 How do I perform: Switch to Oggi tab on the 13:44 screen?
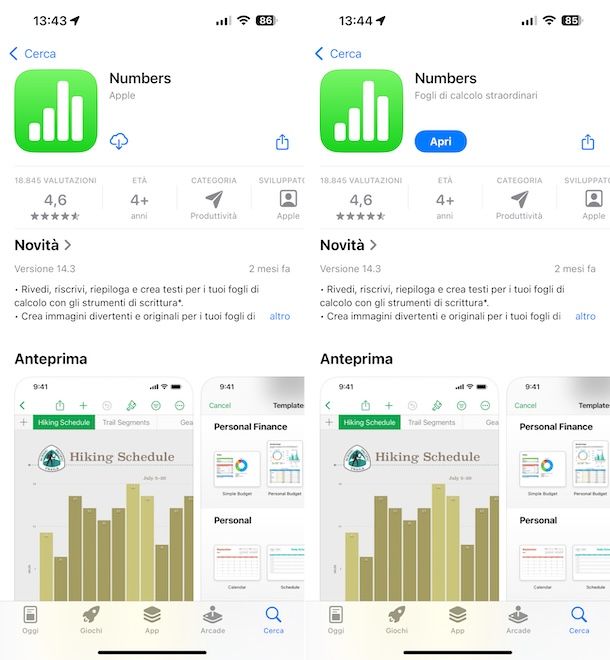tap(336, 620)
